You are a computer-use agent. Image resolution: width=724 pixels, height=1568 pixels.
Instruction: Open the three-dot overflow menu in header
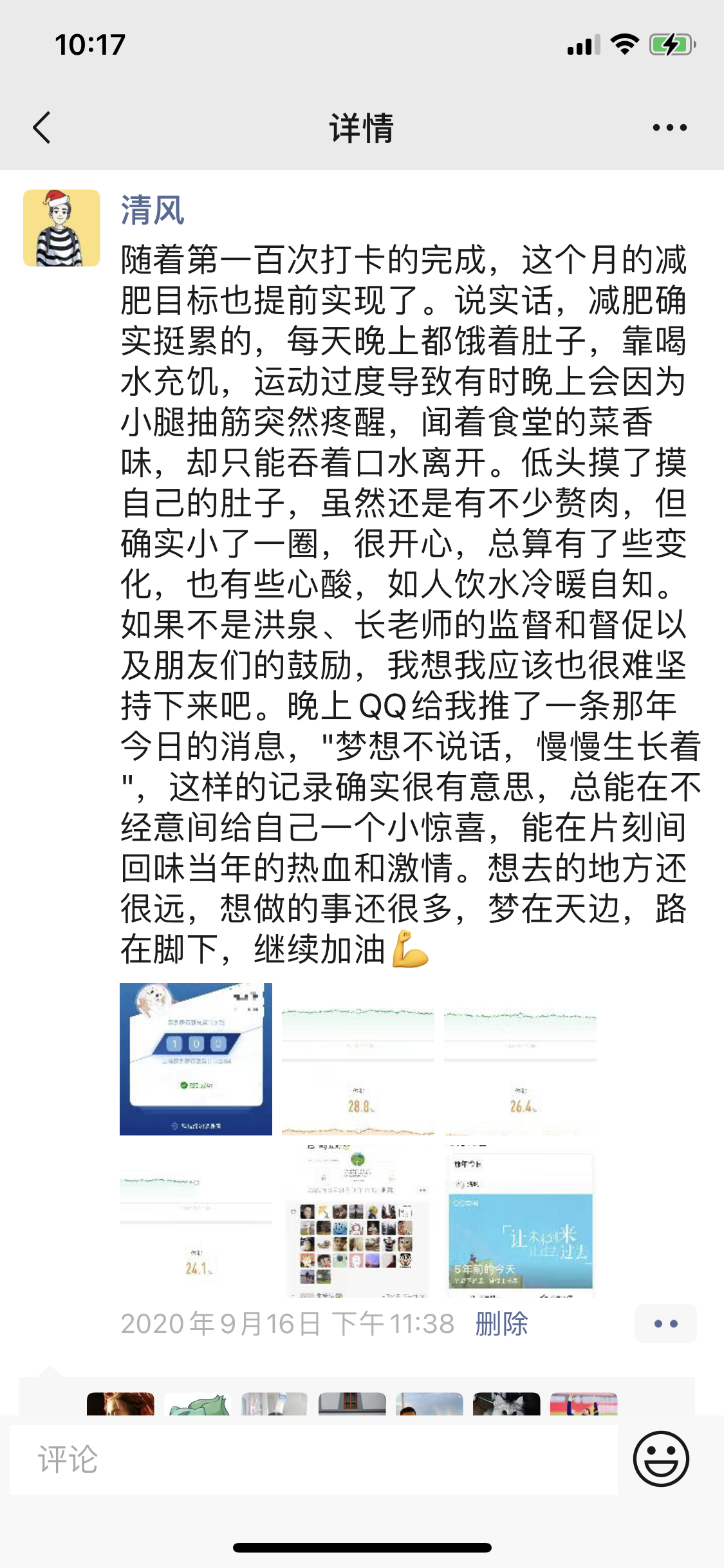[669, 127]
